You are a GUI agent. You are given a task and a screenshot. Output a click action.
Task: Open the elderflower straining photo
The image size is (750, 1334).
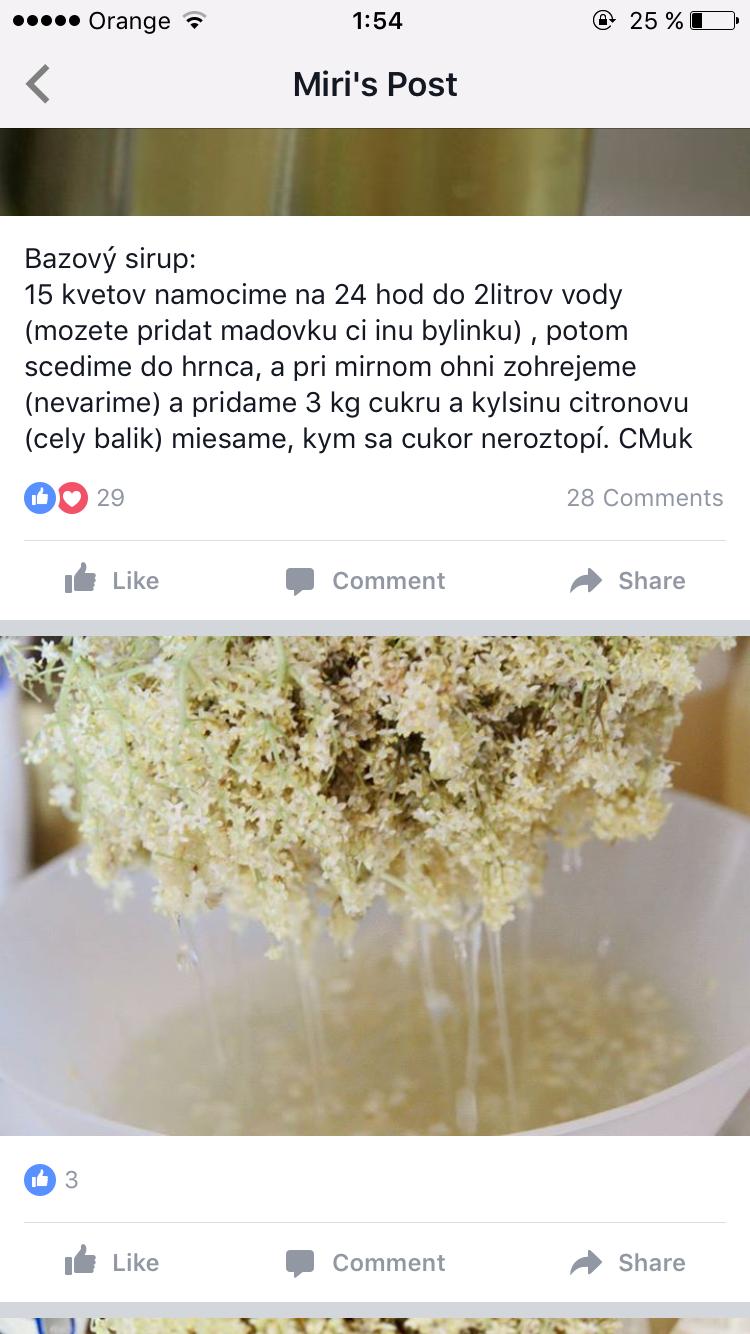click(x=375, y=885)
